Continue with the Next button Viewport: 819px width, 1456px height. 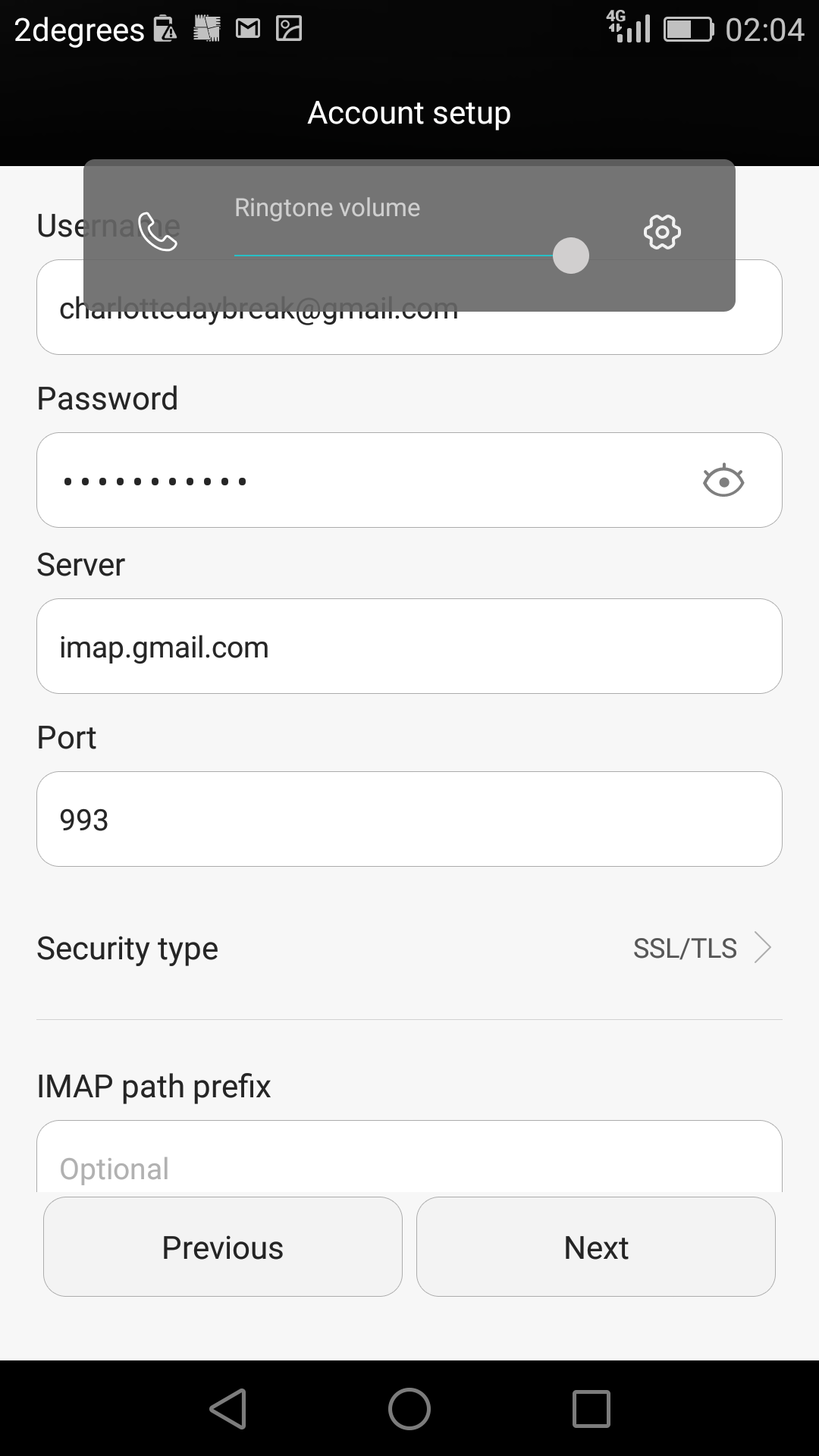[596, 1247]
